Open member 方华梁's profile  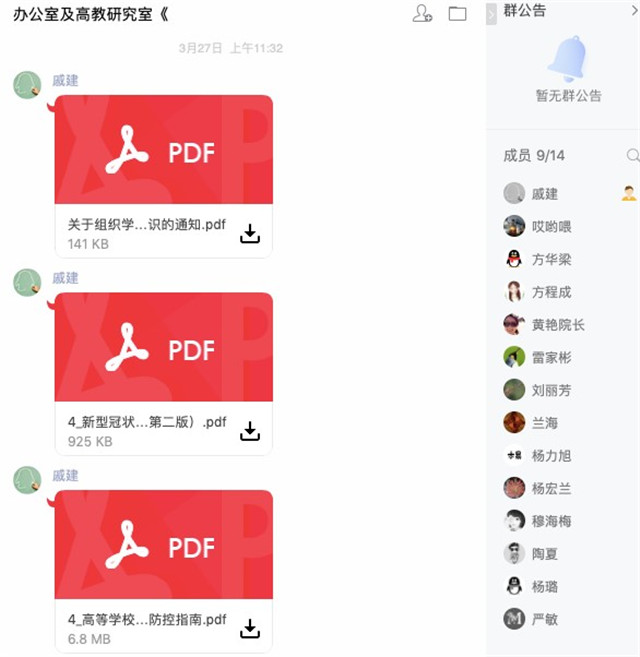[x=551, y=260]
